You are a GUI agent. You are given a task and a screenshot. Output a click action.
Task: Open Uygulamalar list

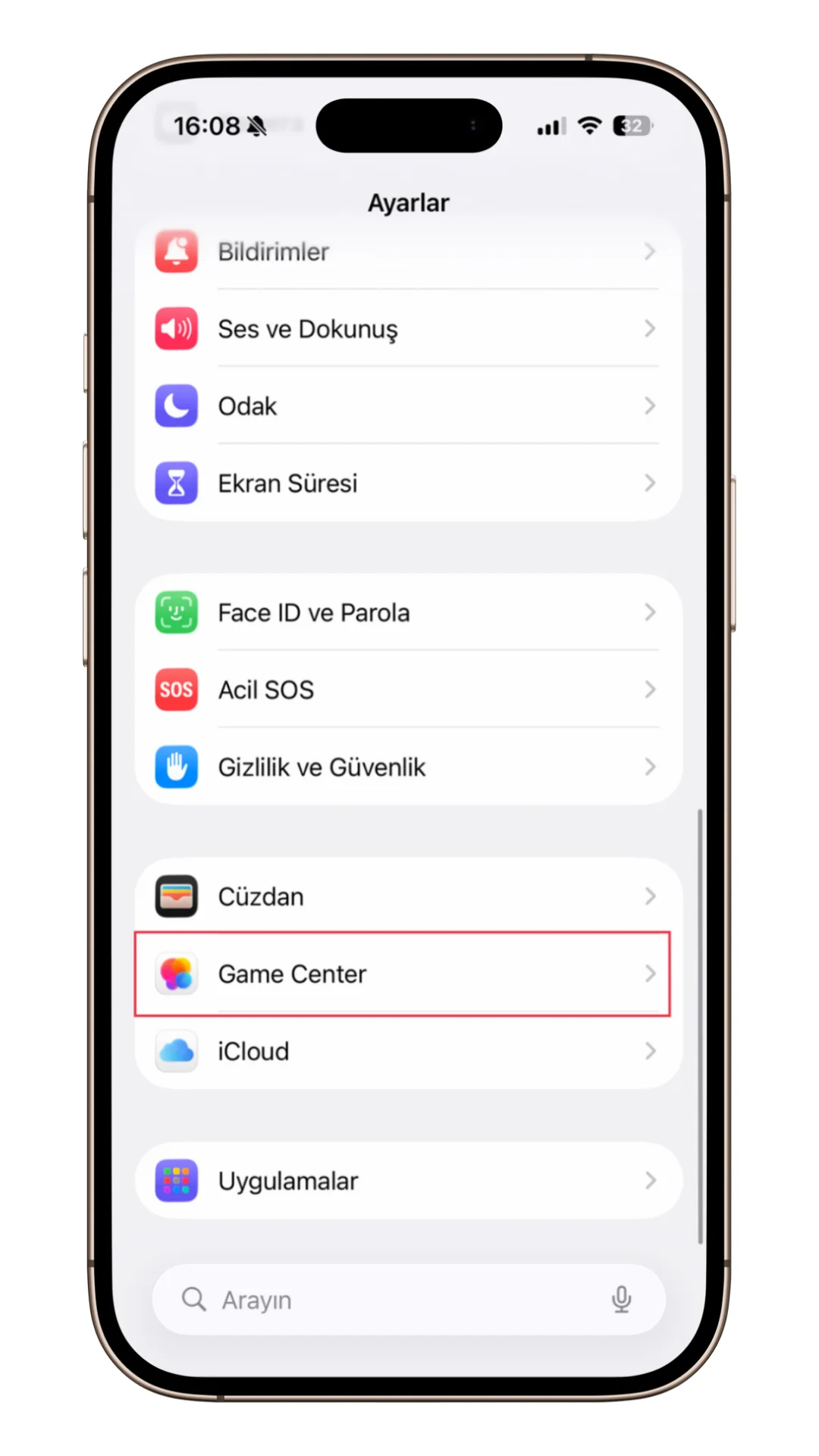point(408,1181)
